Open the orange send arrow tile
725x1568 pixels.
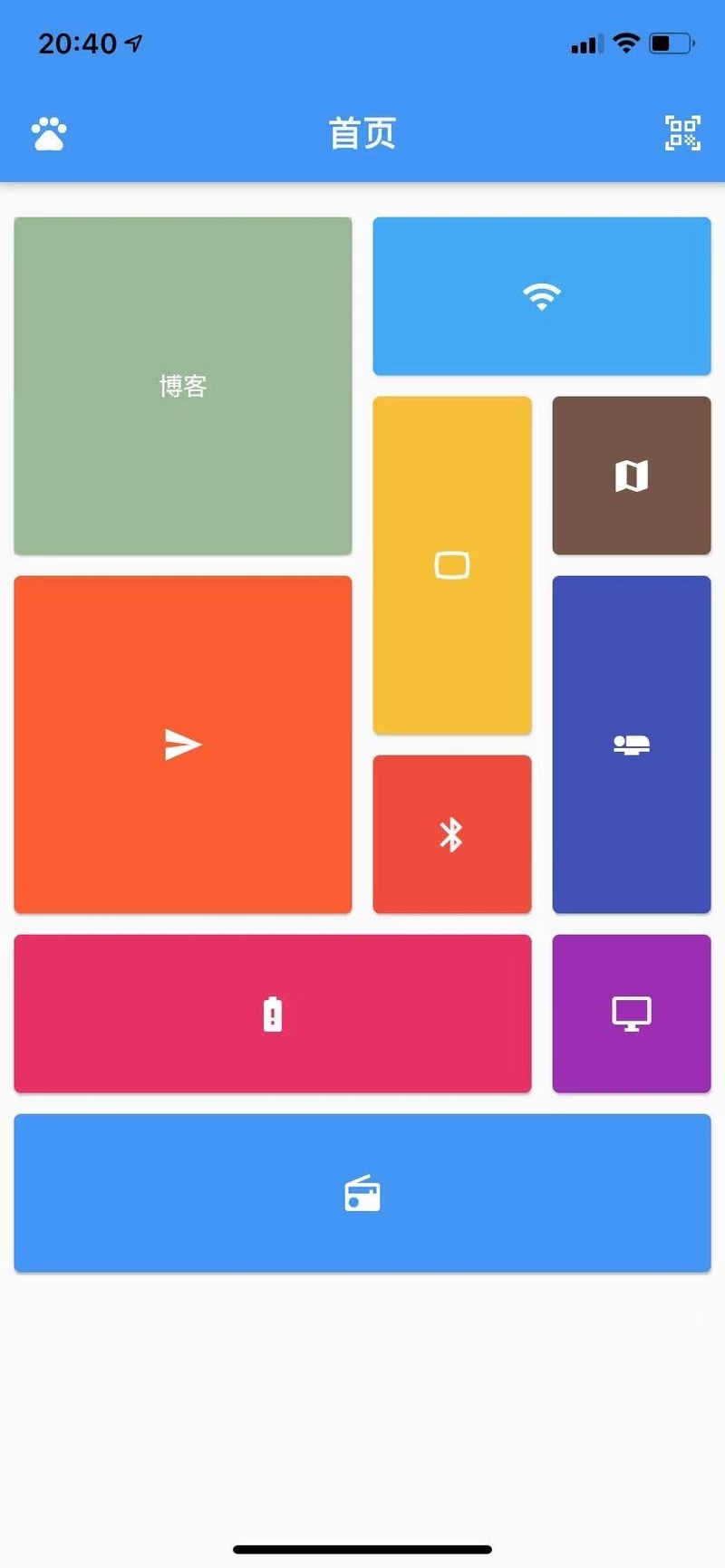[x=183, y=745]
